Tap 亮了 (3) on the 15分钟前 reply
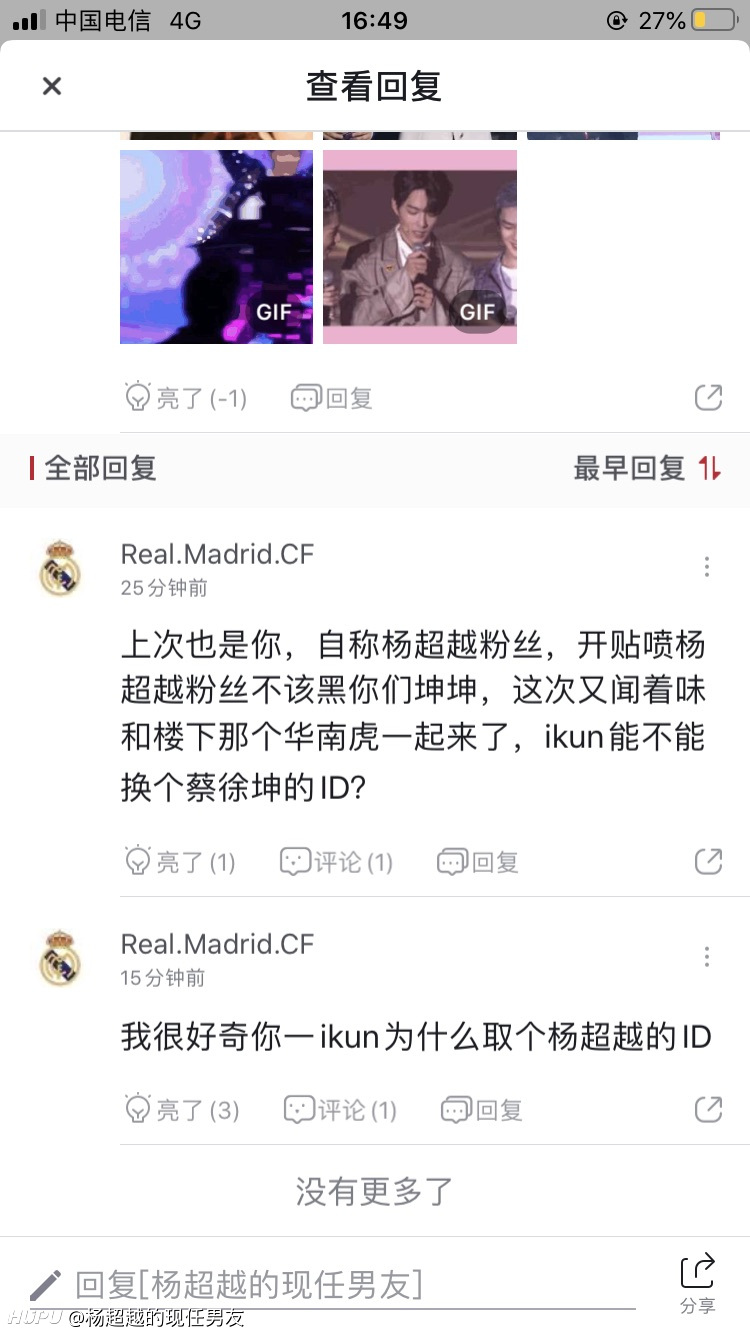Screen dimensions: 750x1334 (181, 1109)
